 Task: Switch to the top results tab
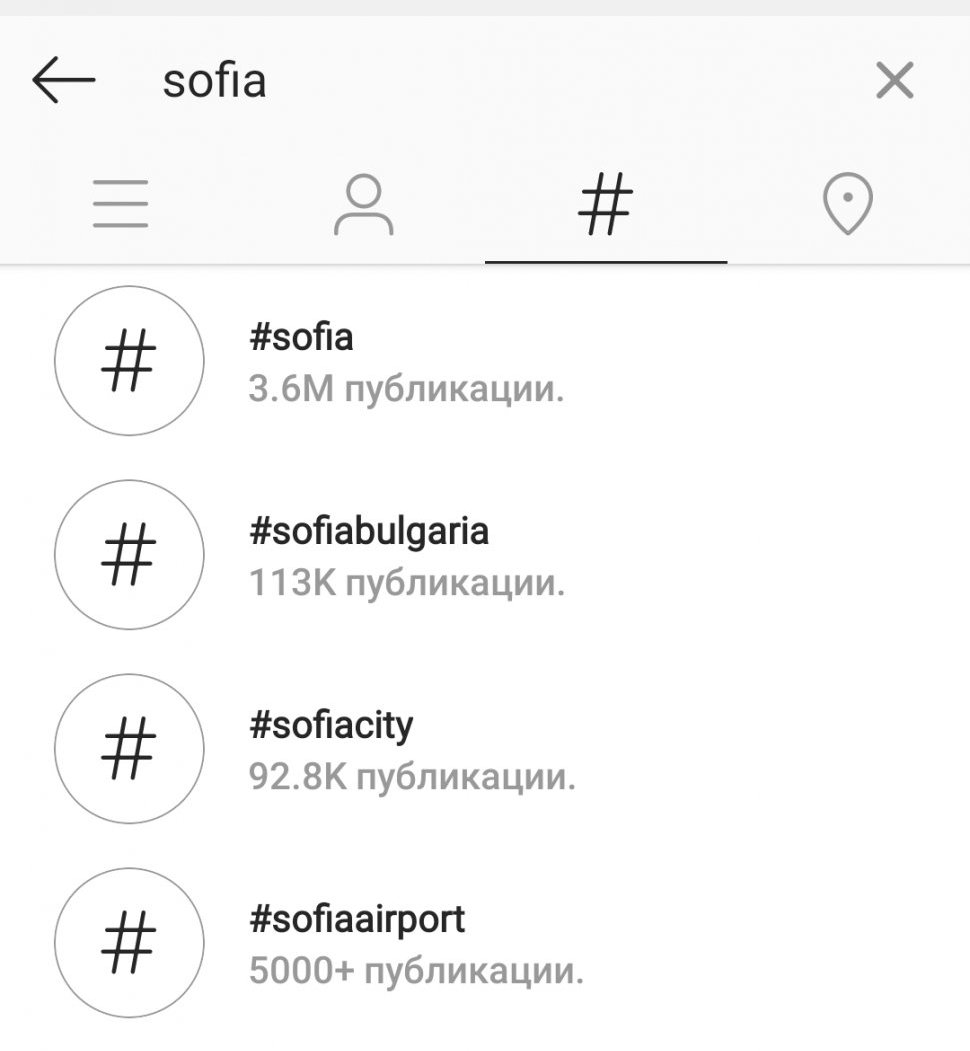click(x=121, y=204)
